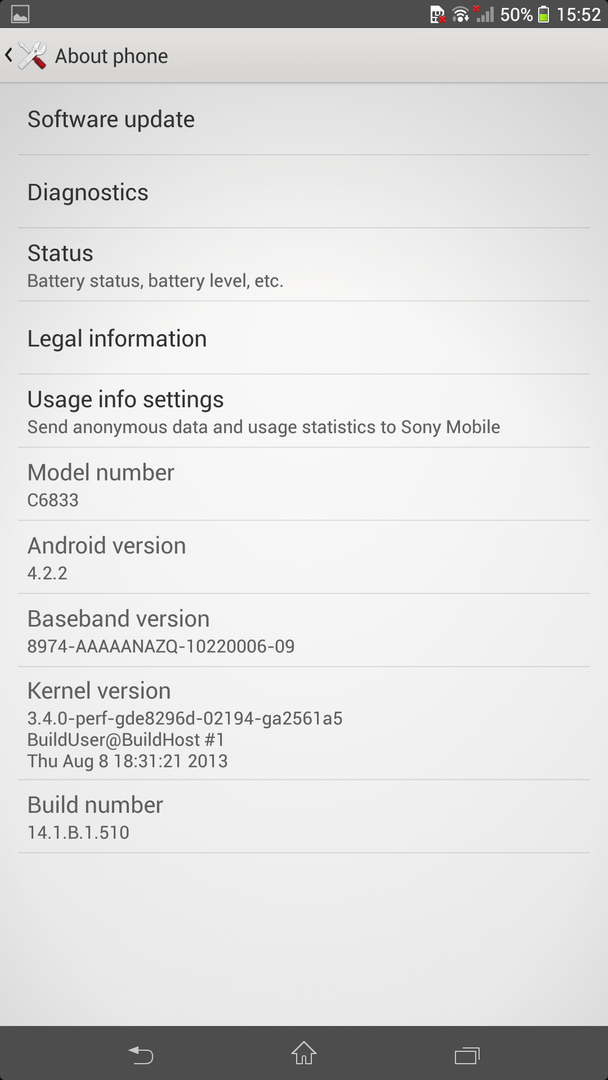Open recent apps
The height and width of the screenshot is (1080, 608).
click(466, 1053)
